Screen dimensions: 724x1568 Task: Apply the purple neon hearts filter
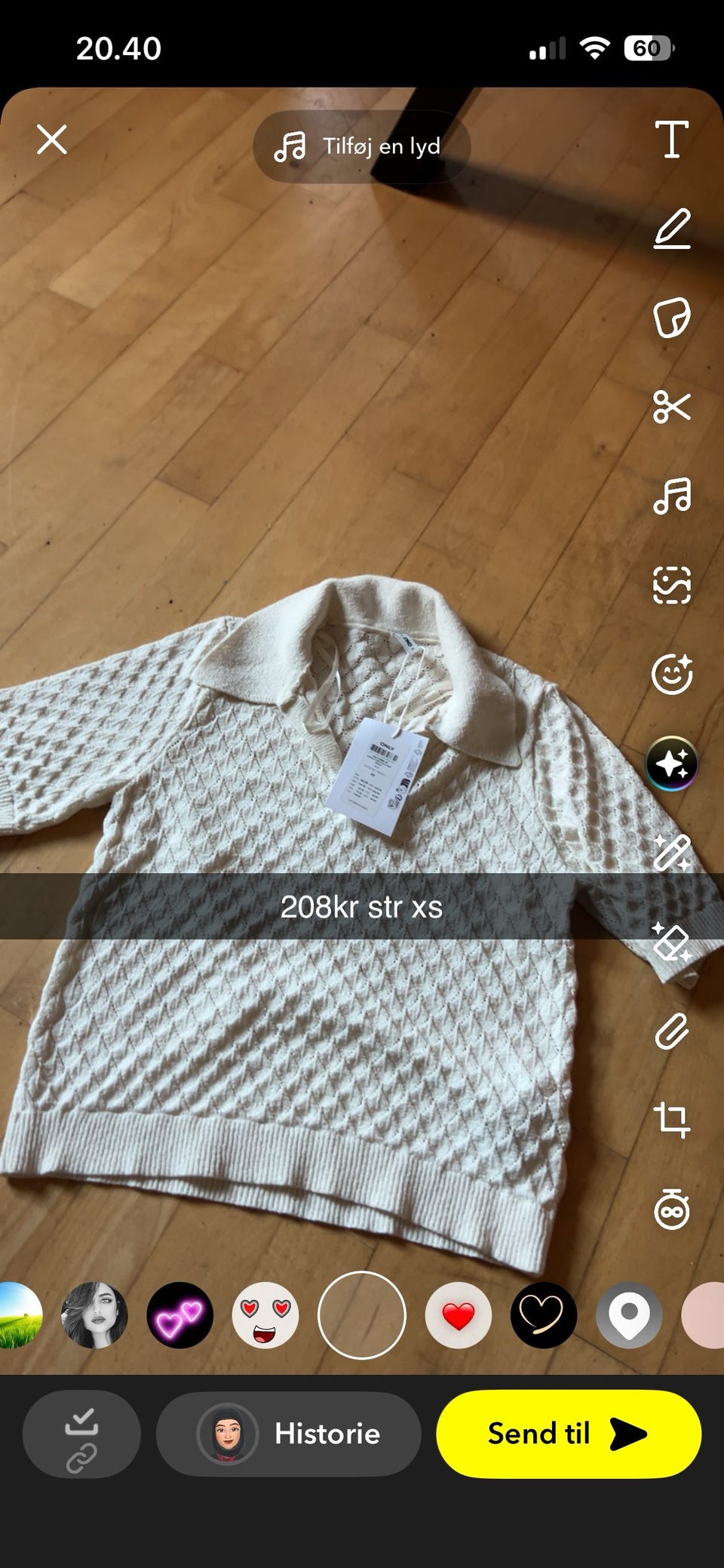tap(179, 1315)
